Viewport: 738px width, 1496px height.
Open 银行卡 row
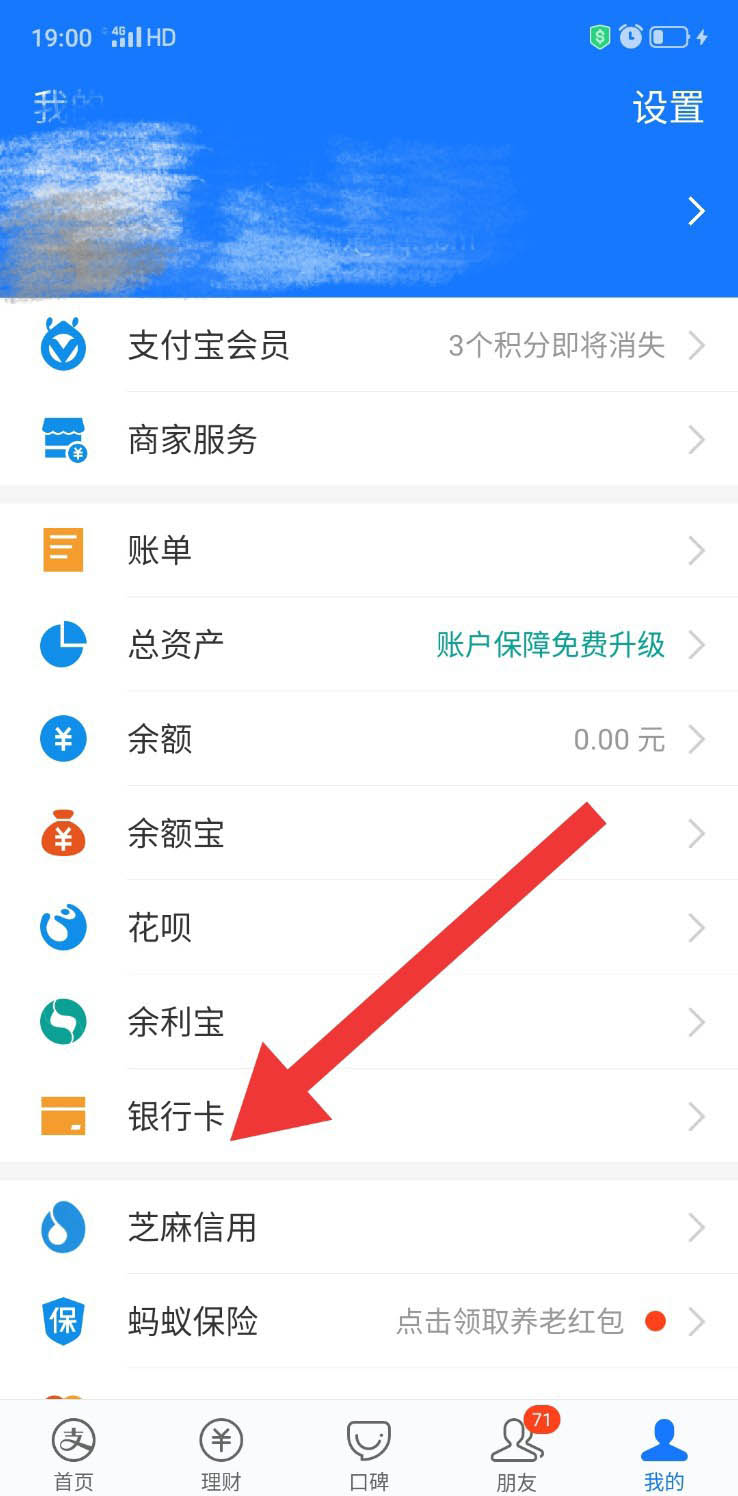tap(369, 1116)
